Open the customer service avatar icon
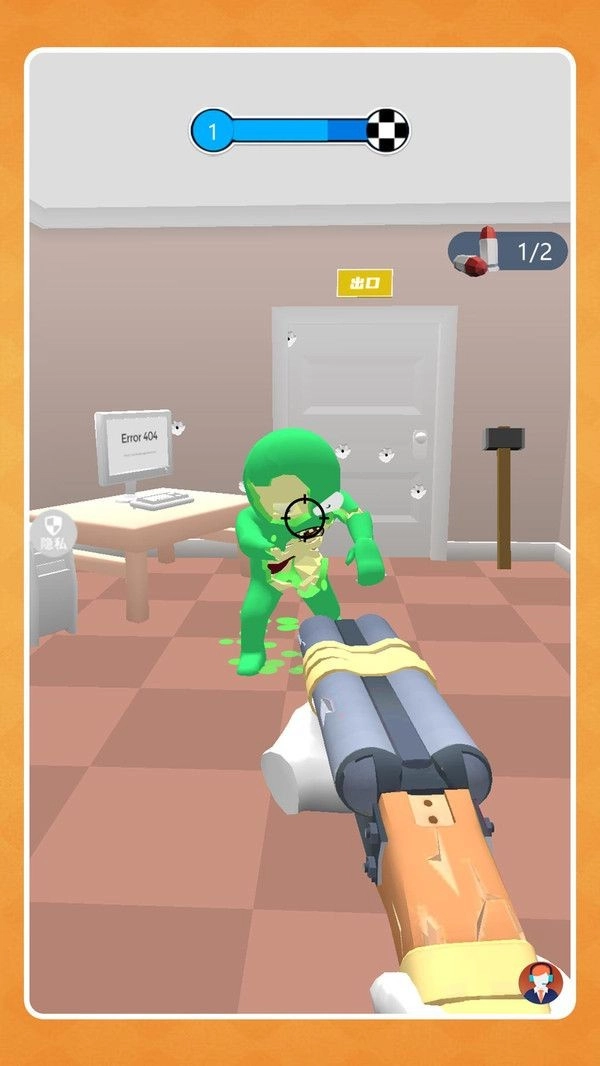Viewport: 600px width, 1066px height. click(541, 983)
